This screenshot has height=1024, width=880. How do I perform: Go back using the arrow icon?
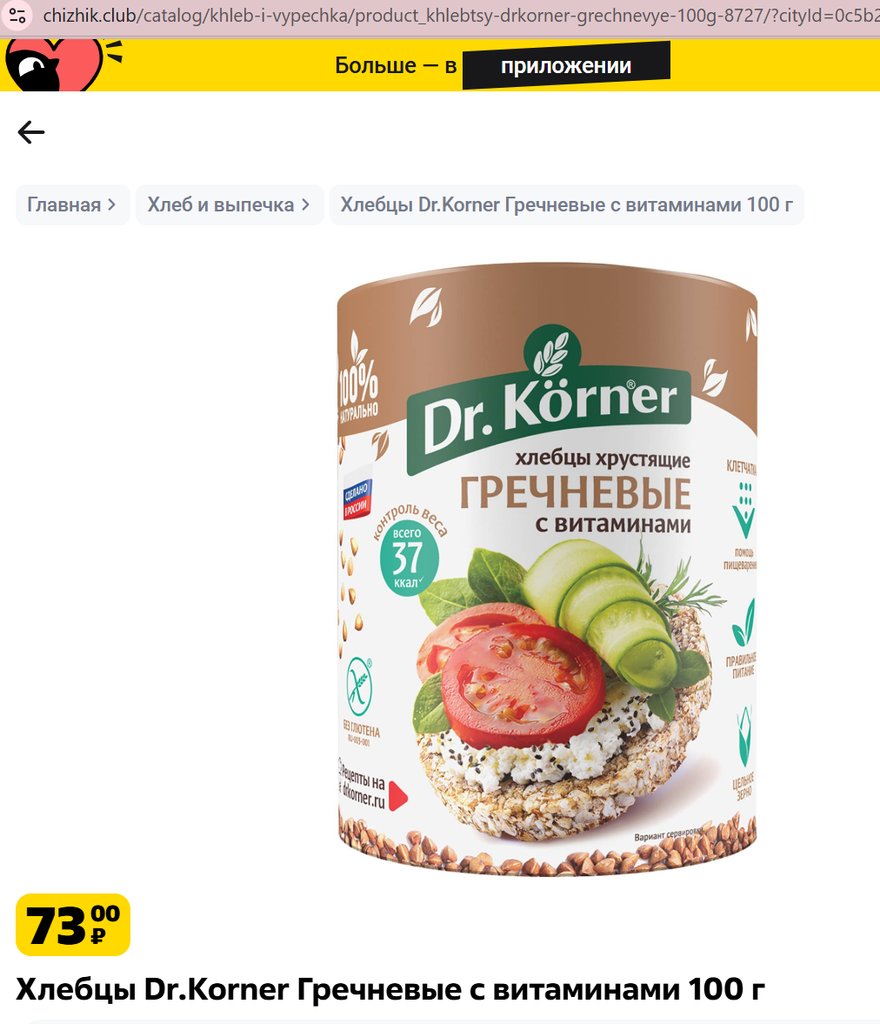tap(31, 132)
